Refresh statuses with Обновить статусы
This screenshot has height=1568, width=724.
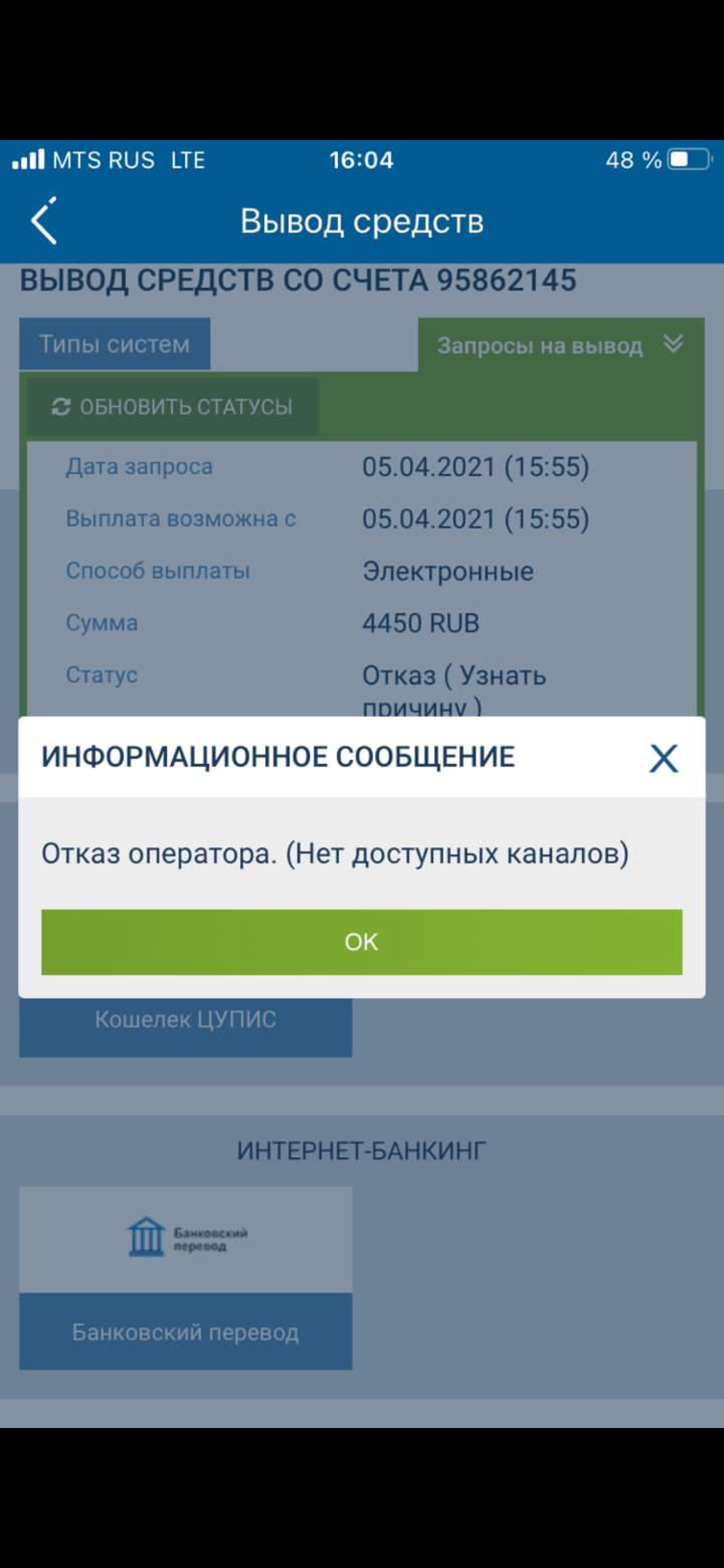172,407
